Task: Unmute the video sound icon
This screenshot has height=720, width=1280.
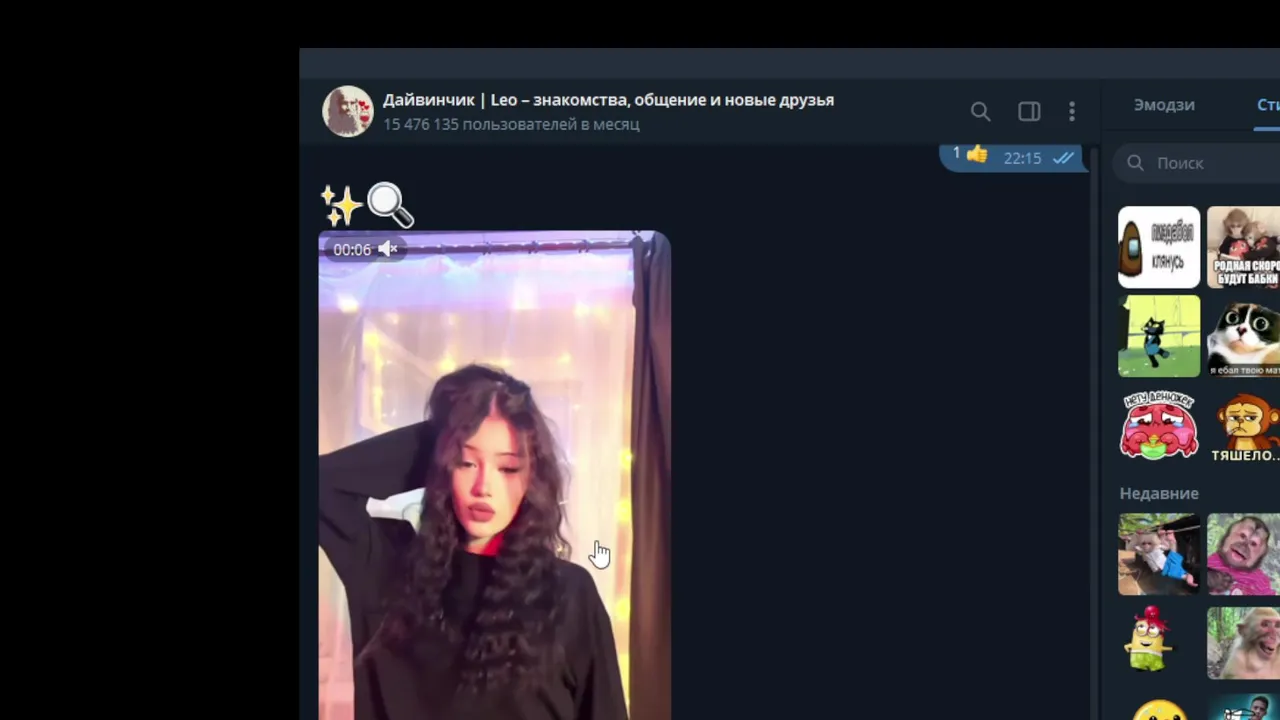Action: pos(388,249)
